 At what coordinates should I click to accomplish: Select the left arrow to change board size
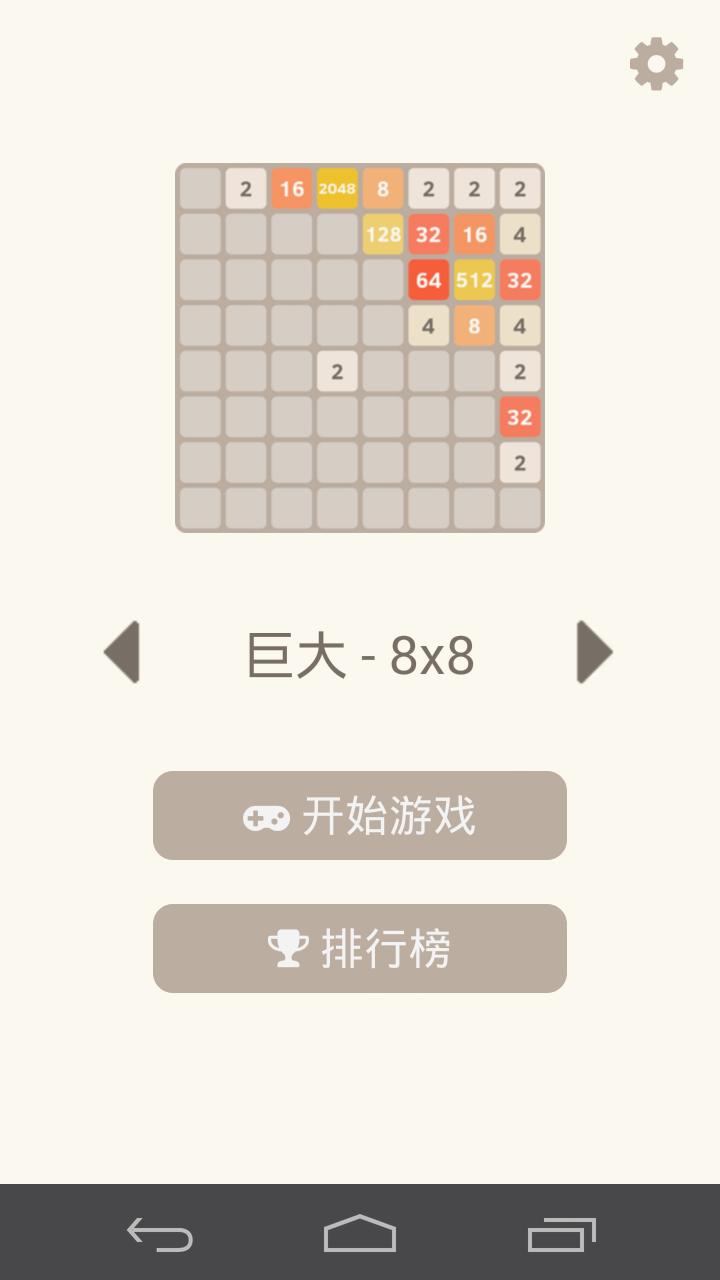(122, 652)
